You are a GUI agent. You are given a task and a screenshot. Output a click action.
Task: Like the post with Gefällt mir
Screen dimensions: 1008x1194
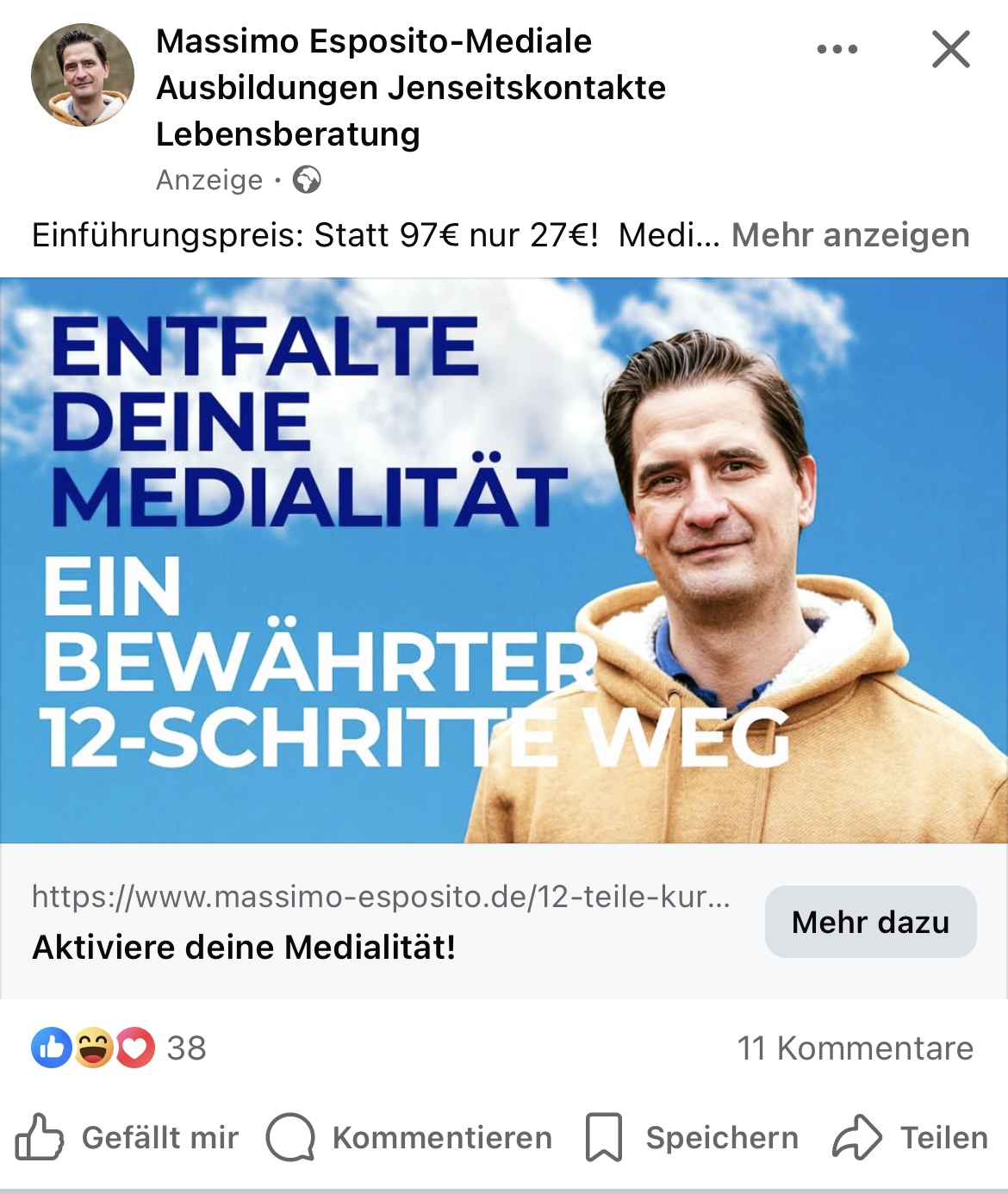(x=128, y=1137)
